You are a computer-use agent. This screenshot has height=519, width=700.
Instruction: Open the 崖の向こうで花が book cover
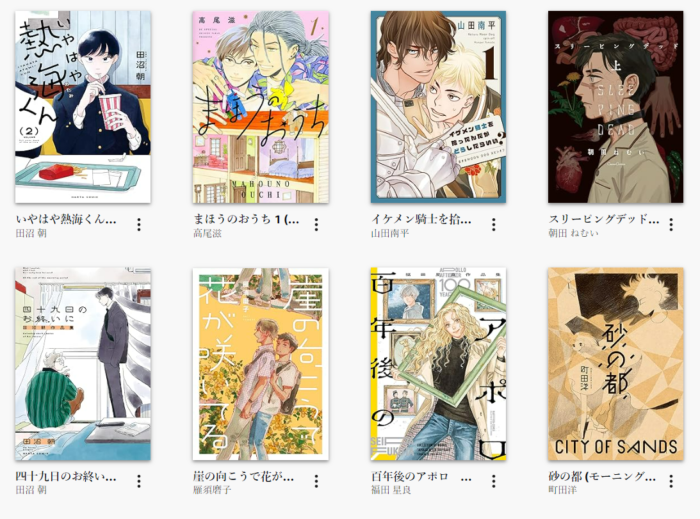point(260,364)
